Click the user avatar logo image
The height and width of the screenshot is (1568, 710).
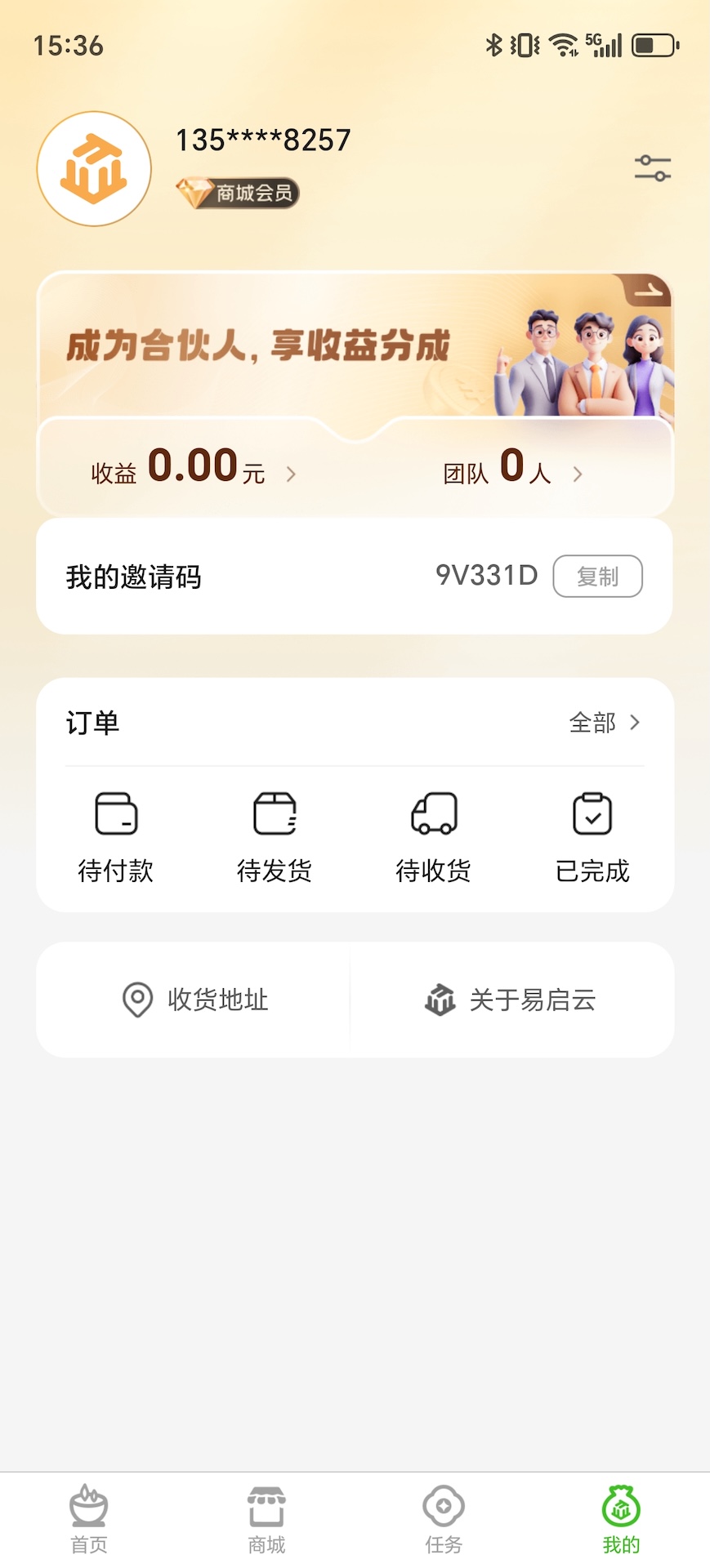pyautogui.click(x=94, y=167)
